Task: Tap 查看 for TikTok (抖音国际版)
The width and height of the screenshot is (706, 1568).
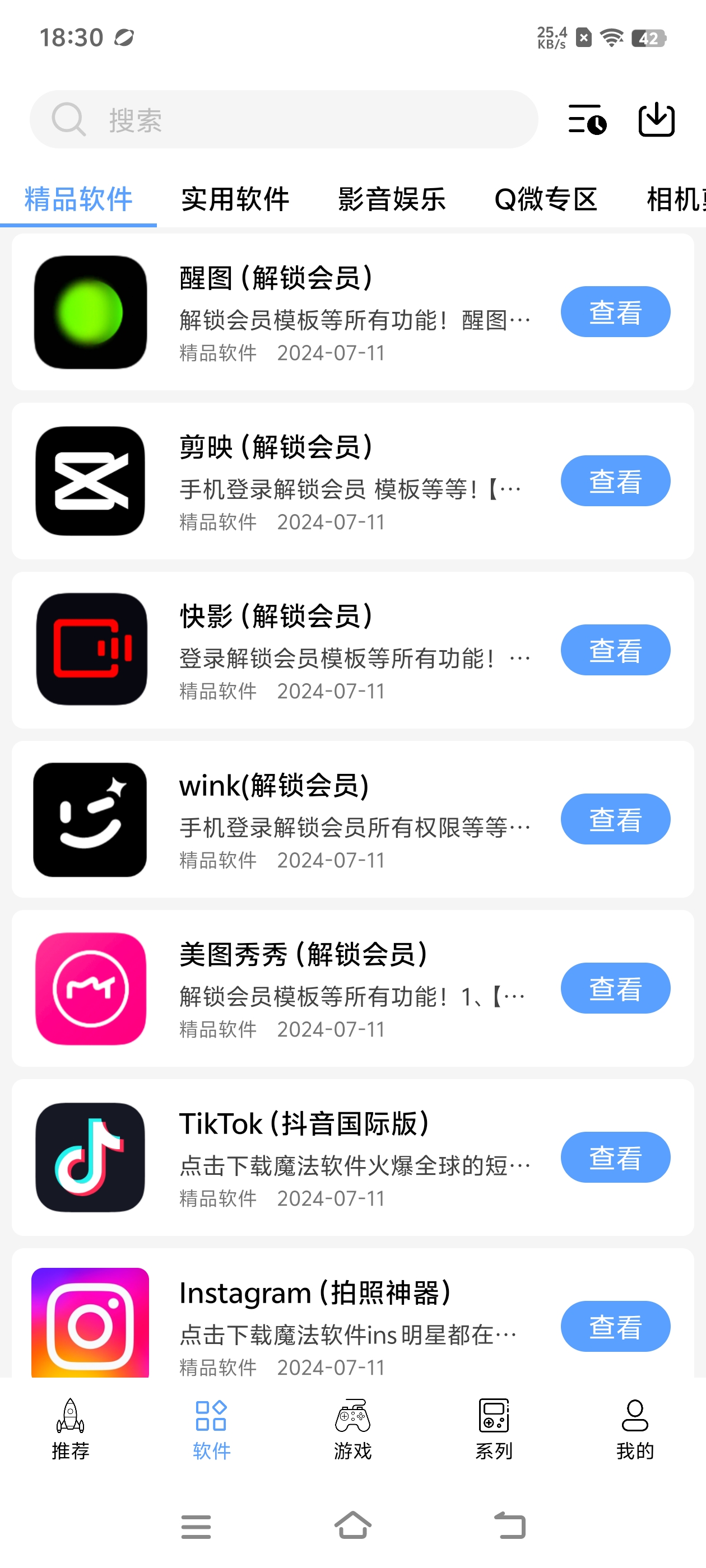Action: click(x=615, y=1157)
